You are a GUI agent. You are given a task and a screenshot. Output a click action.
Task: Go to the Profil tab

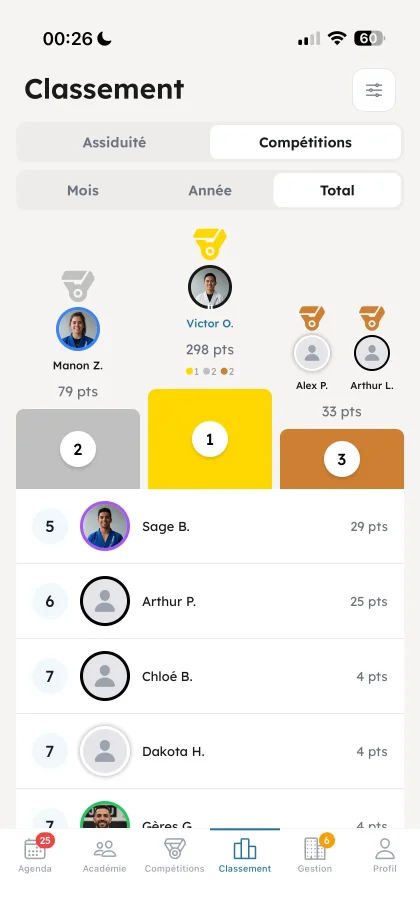coord(385,855)
